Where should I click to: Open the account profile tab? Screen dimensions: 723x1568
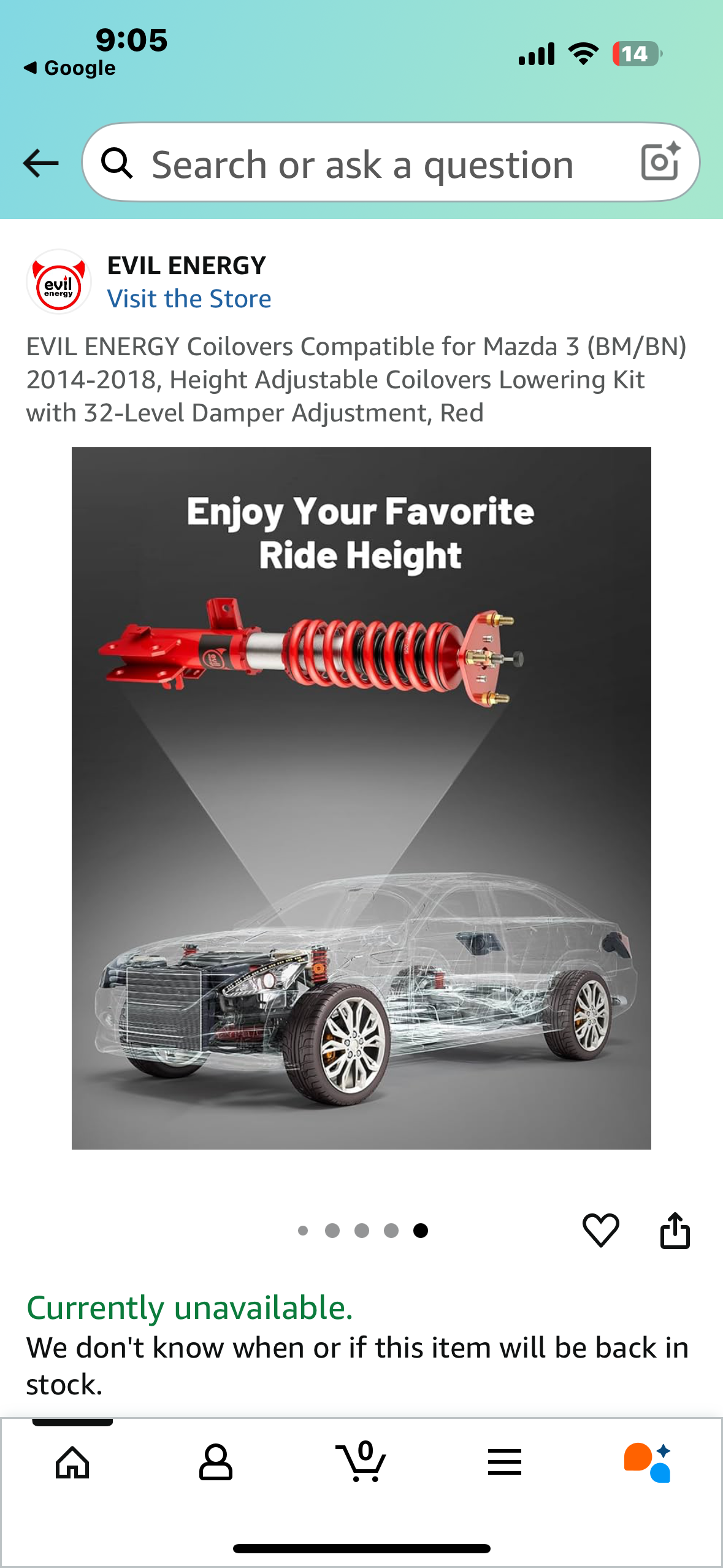216,1462
